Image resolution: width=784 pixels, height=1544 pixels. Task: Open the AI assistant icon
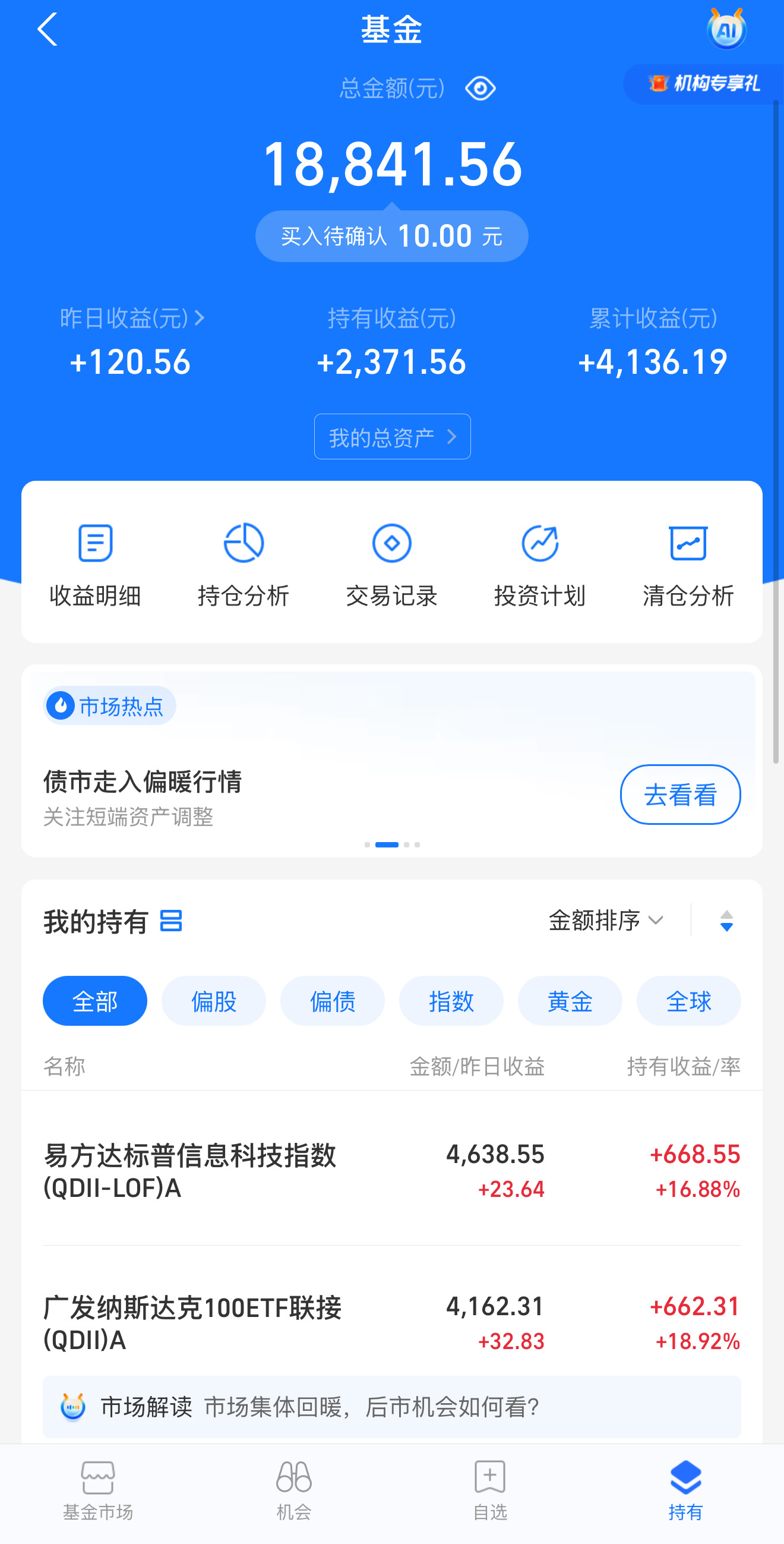pyautogui.click(x=726, y=29)
